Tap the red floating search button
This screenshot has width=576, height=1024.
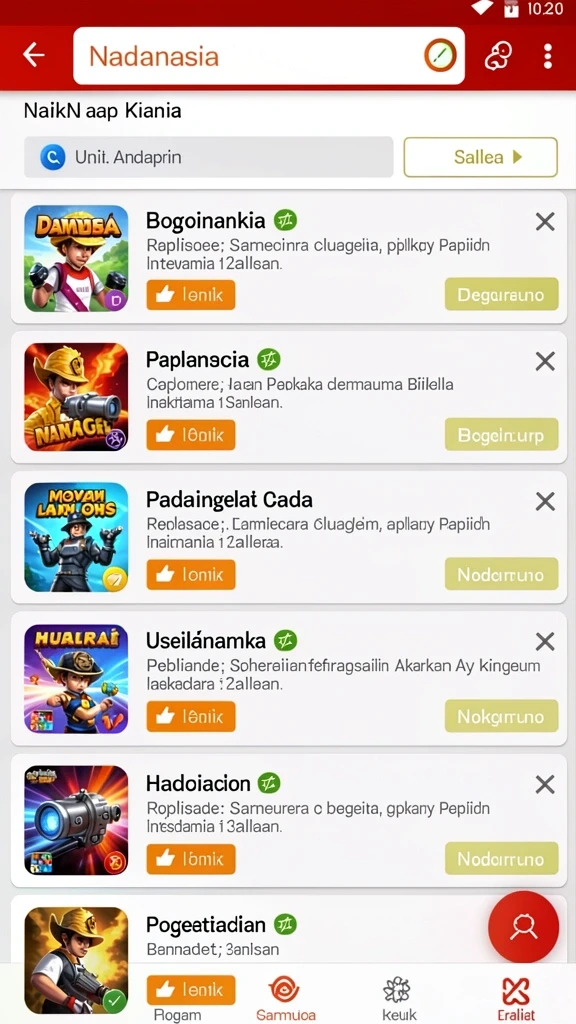pyautogui.click(x=524, y=927)
